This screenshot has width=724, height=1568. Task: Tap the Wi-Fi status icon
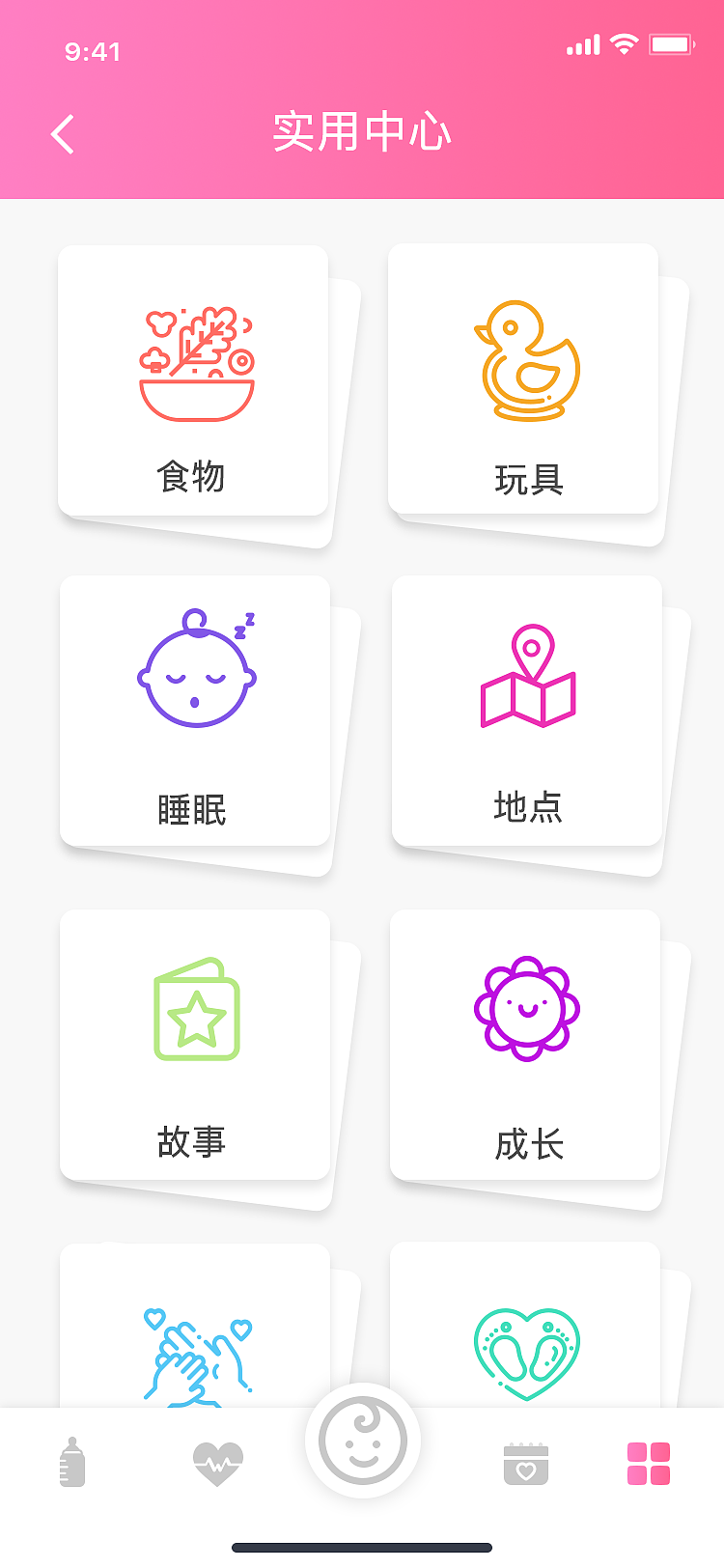coord(625,43)
